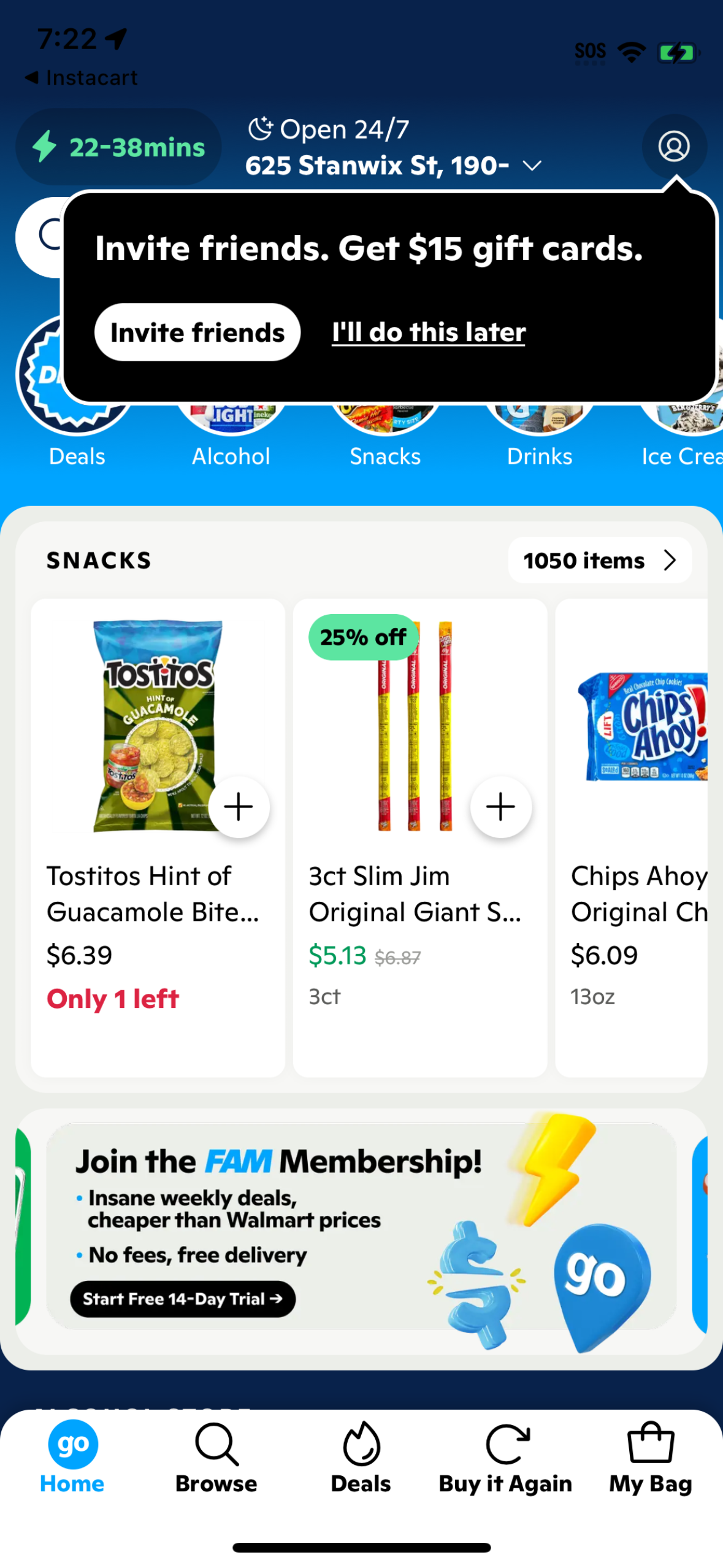Tap the Invite friends button
The image size is (723, 1568).
tap(197, 331)
